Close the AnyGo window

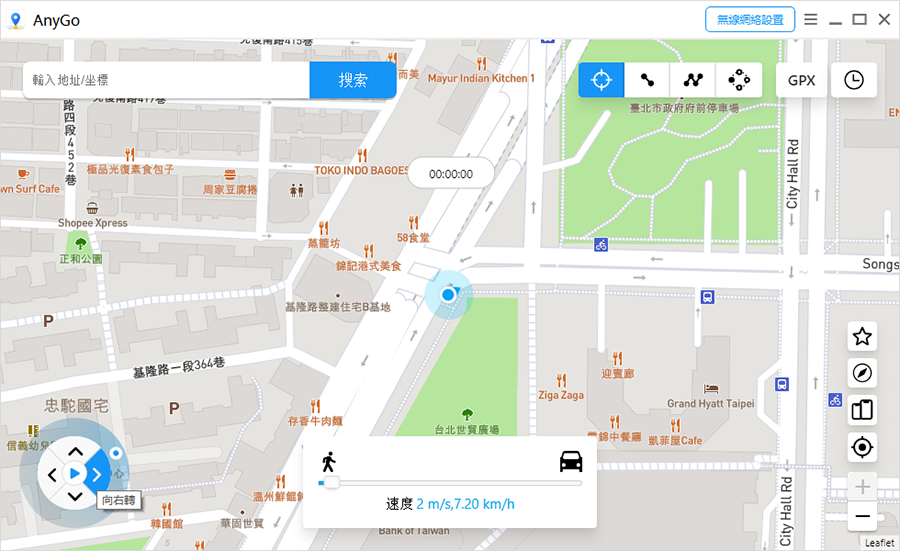coord(884,19)
